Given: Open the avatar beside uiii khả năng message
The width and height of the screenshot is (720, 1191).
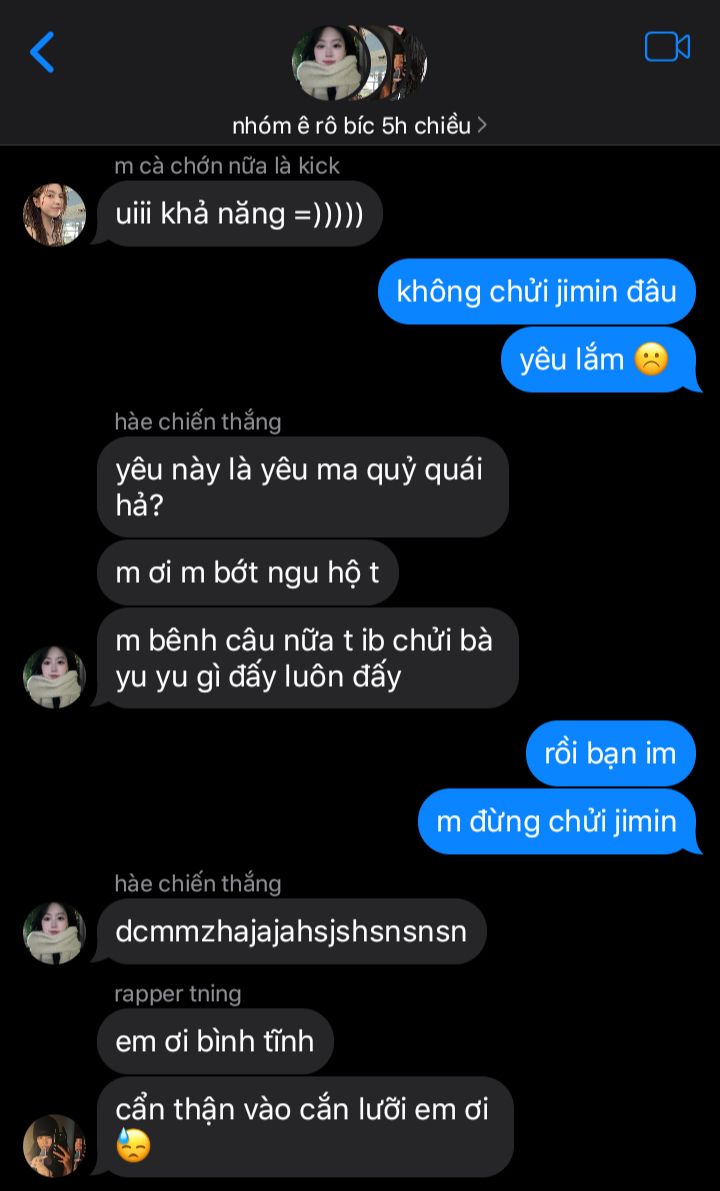Looking at the screenshot, I should tap(54, 215).
